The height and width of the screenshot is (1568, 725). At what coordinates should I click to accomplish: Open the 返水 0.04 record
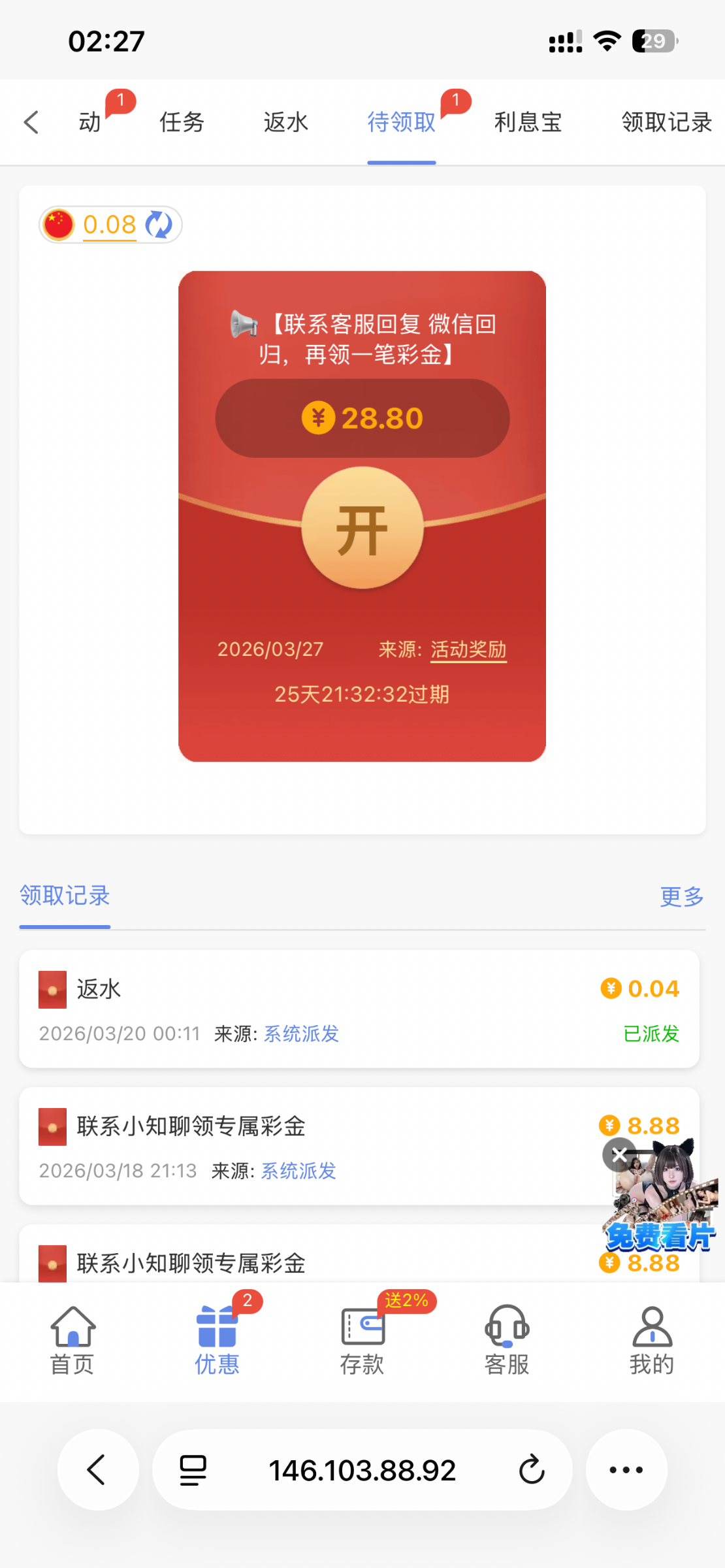click(x=359, y=1008)
